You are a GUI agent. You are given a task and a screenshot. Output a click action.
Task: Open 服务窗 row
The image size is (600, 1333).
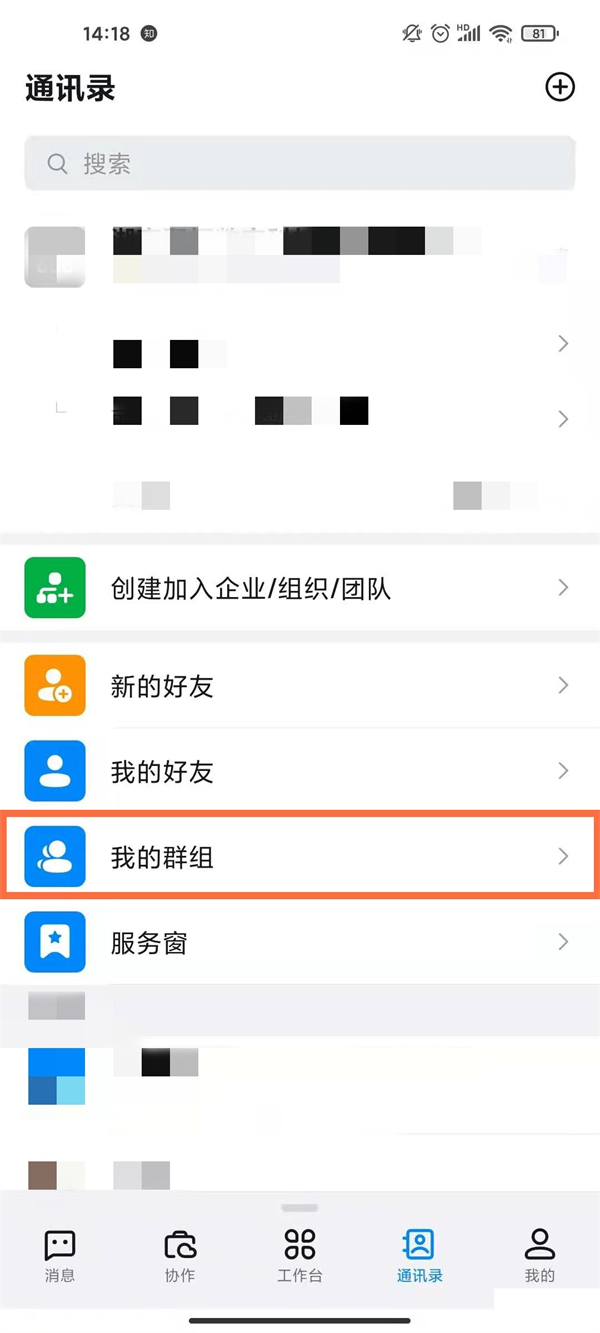(300, 942)
